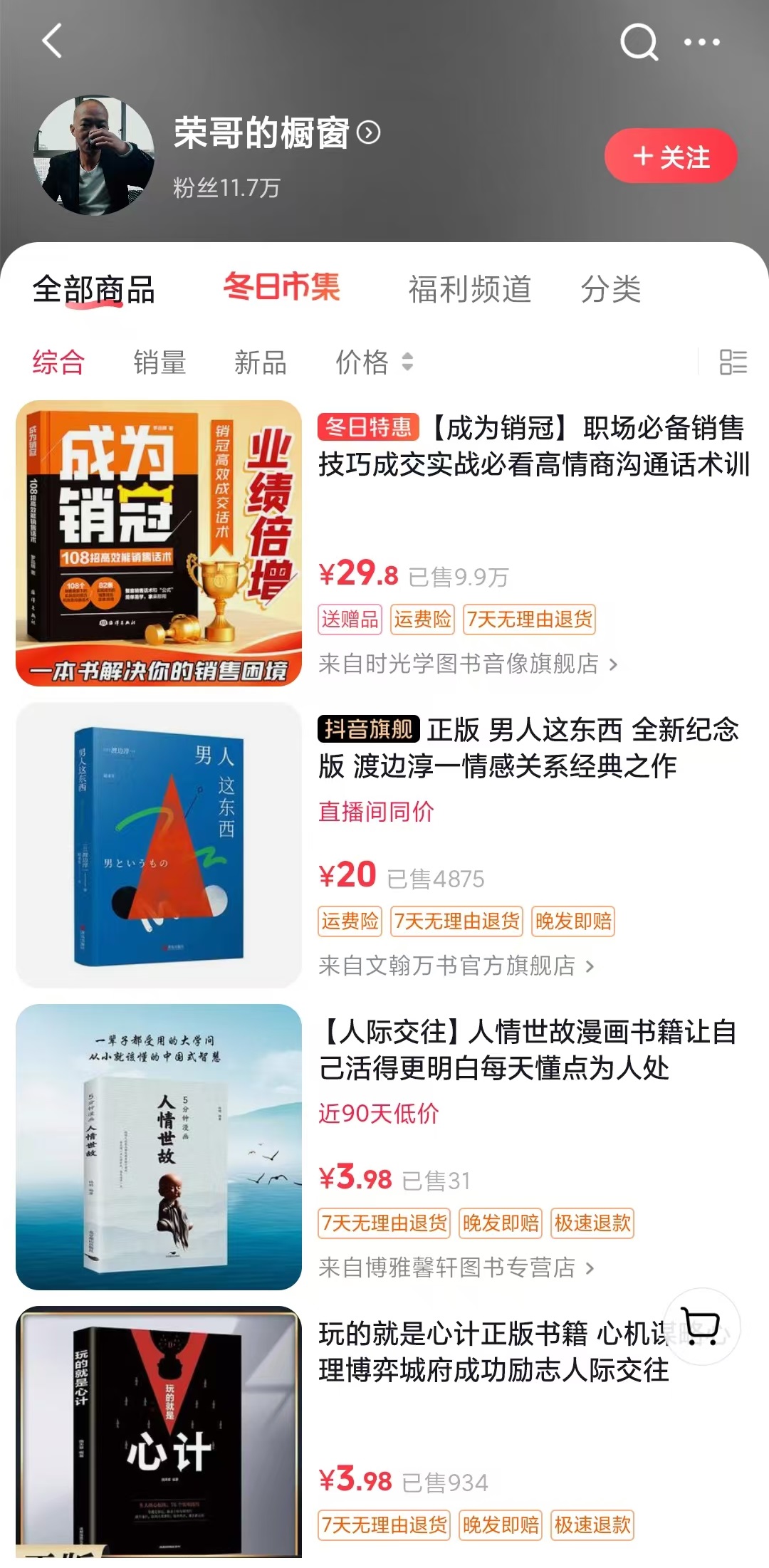
Task: Visit the 文翰万书官方旗舰店 store link
Action: point(456,966)
